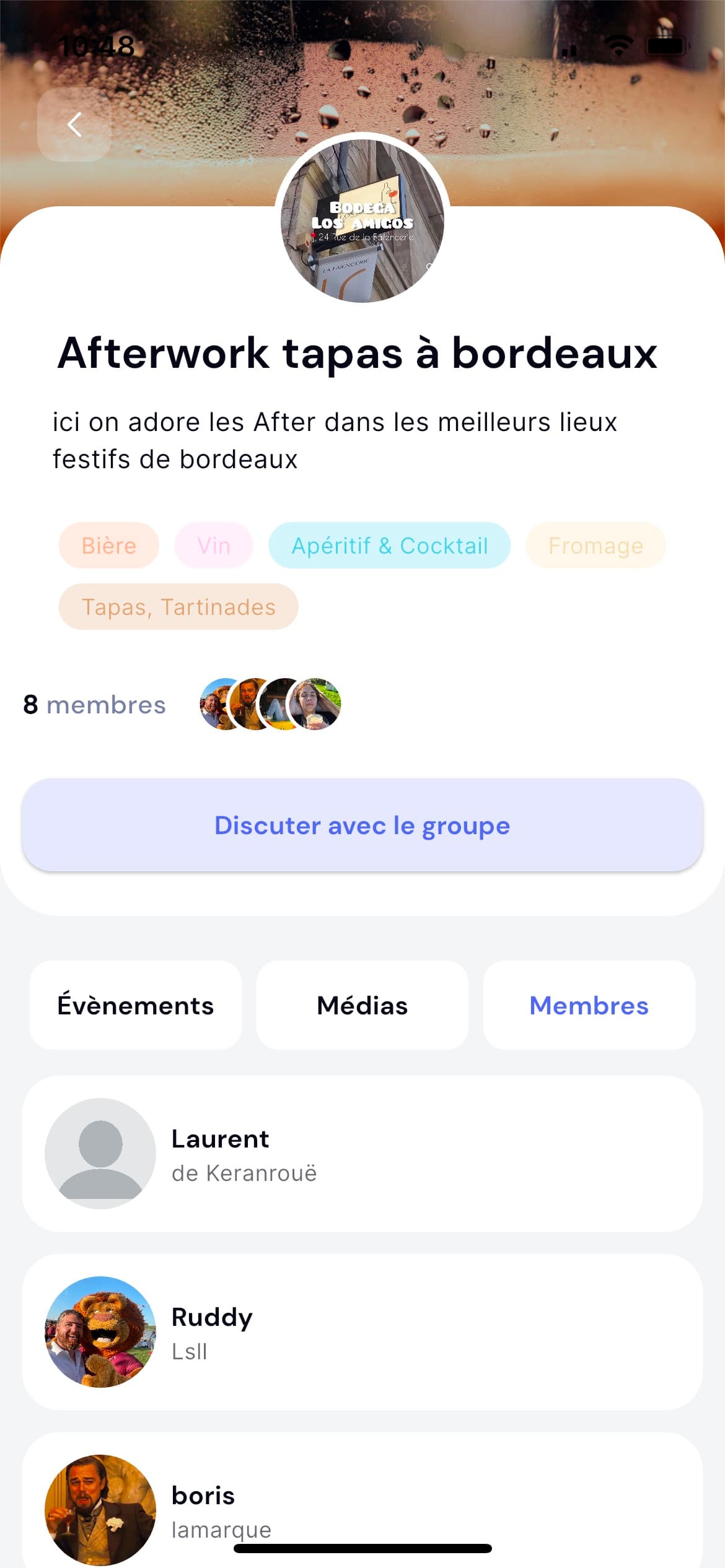Toggle the Bière tag
This screenshot has height=1568, width=725.
[x=108, y=546]
